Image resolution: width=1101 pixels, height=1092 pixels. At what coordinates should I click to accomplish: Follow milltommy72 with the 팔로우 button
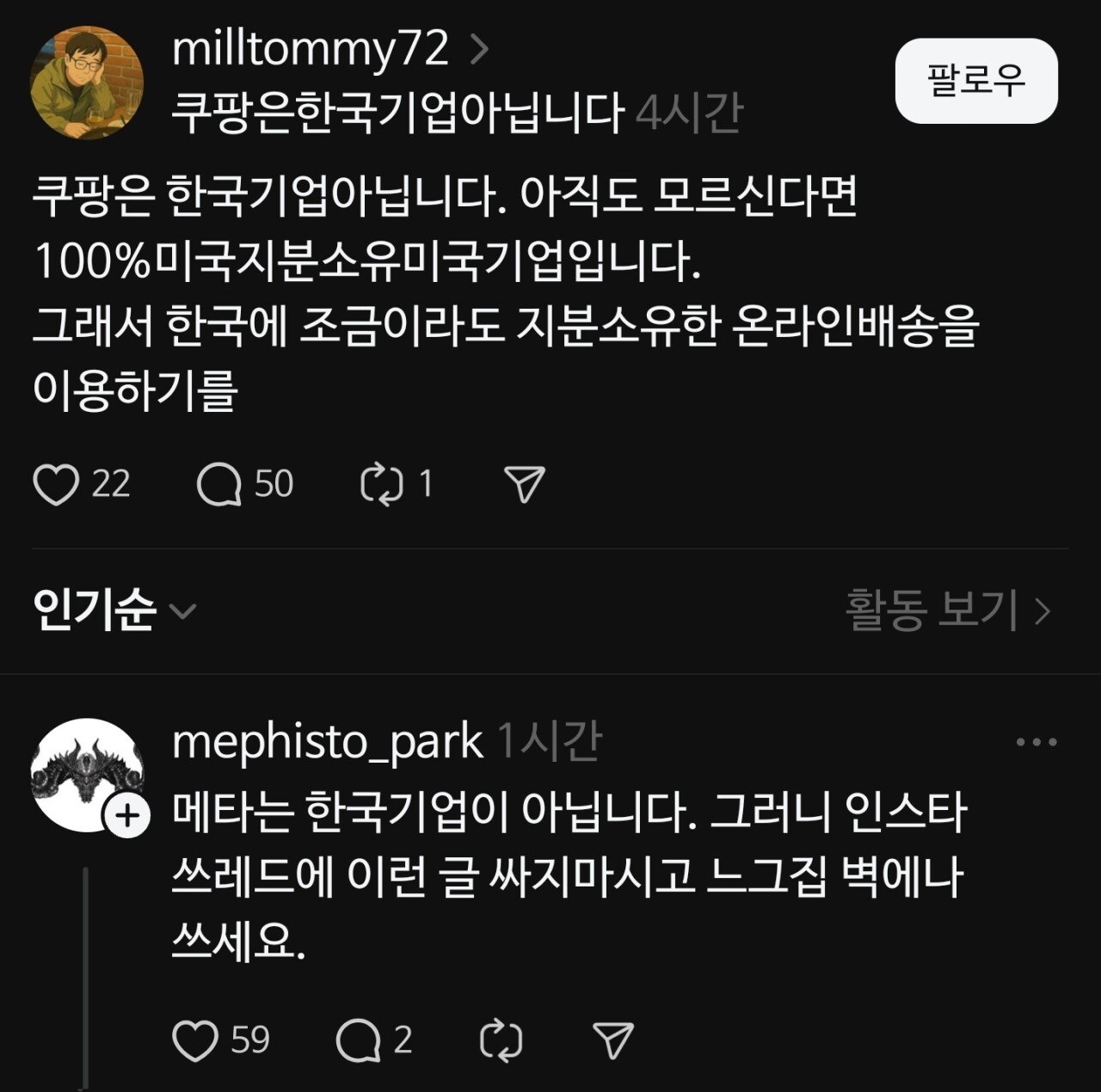[975, 81]
